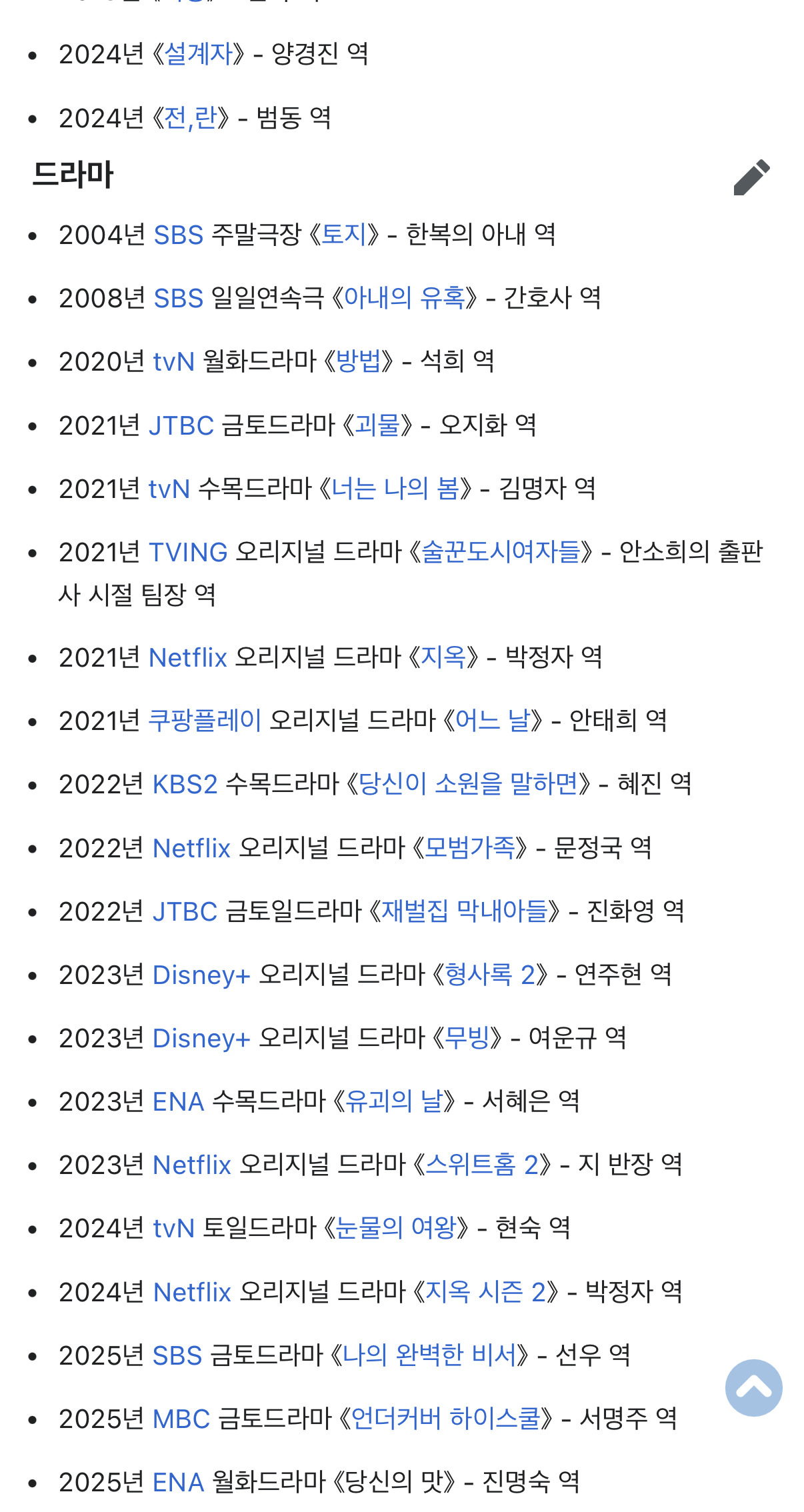Open the 방법 drama link
Viewport: 804px width, 1512px height.
point(358,361)
